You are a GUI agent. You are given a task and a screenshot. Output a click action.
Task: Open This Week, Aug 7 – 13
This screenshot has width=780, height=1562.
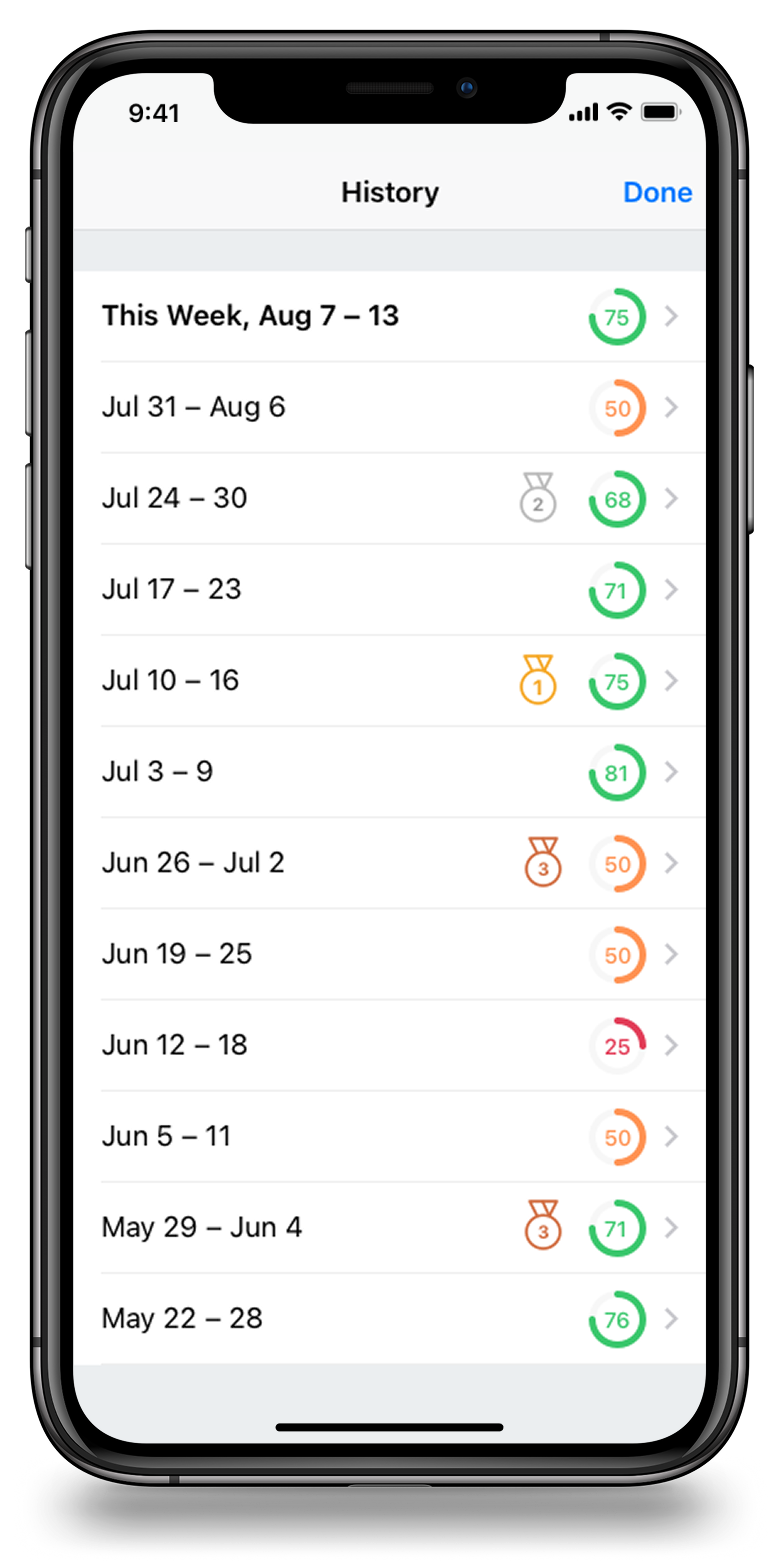[390, 316]
